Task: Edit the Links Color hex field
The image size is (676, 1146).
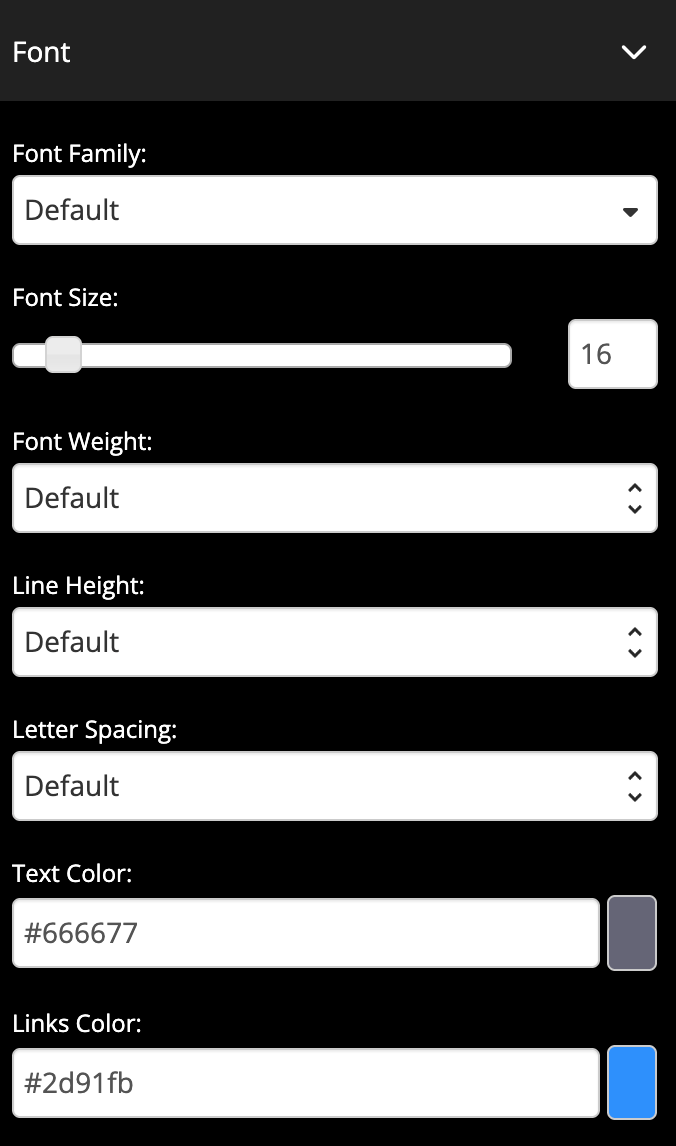Action: [305, 1083]
